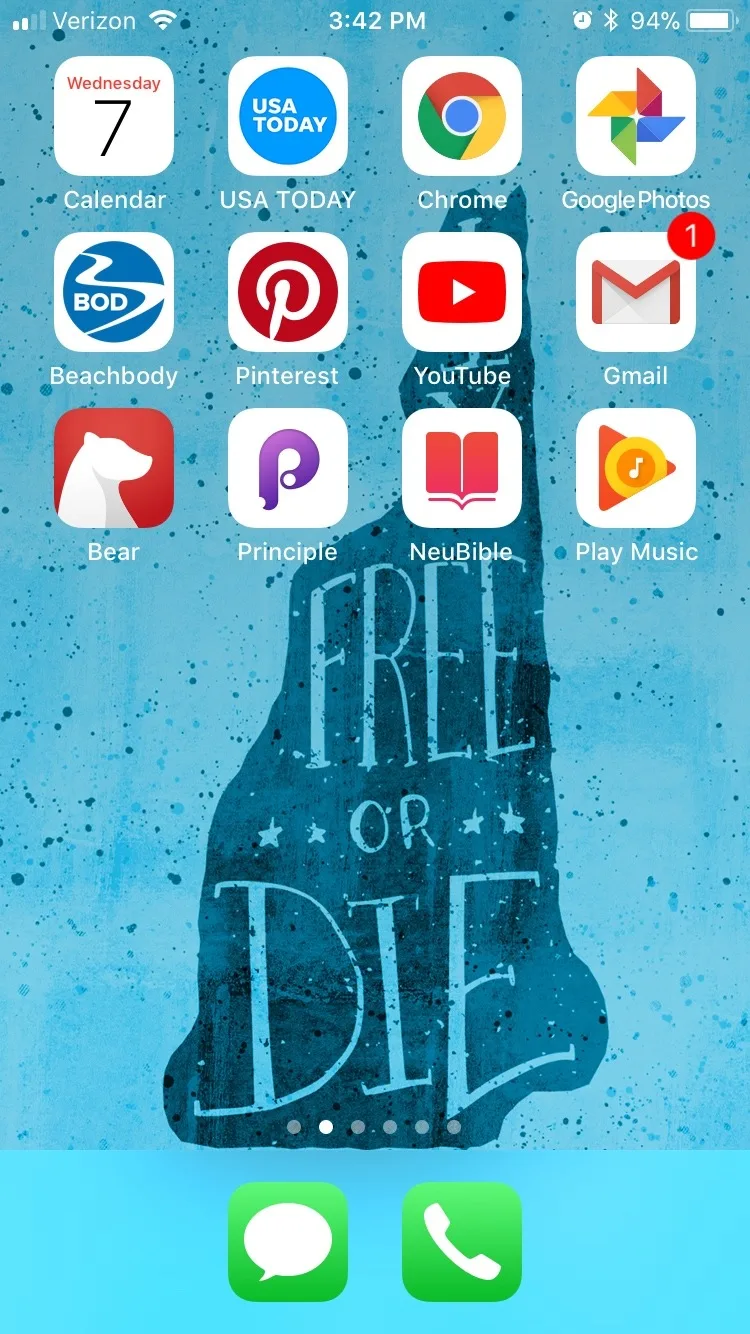Viewport: 750px width, 1334px height.
Task: Open Messages from the dock
Action: pos(288,1242)
